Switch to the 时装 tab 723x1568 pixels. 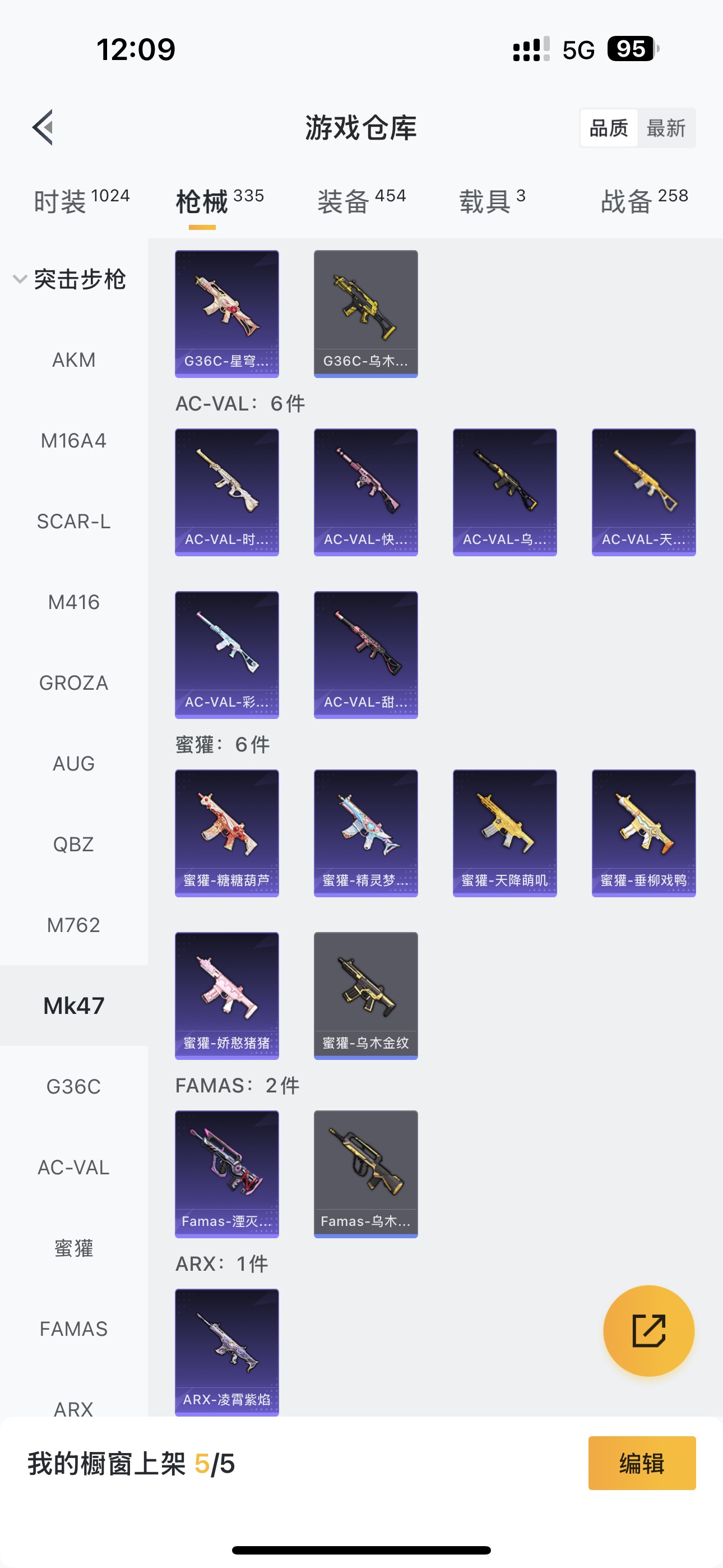tap(82, 201)
